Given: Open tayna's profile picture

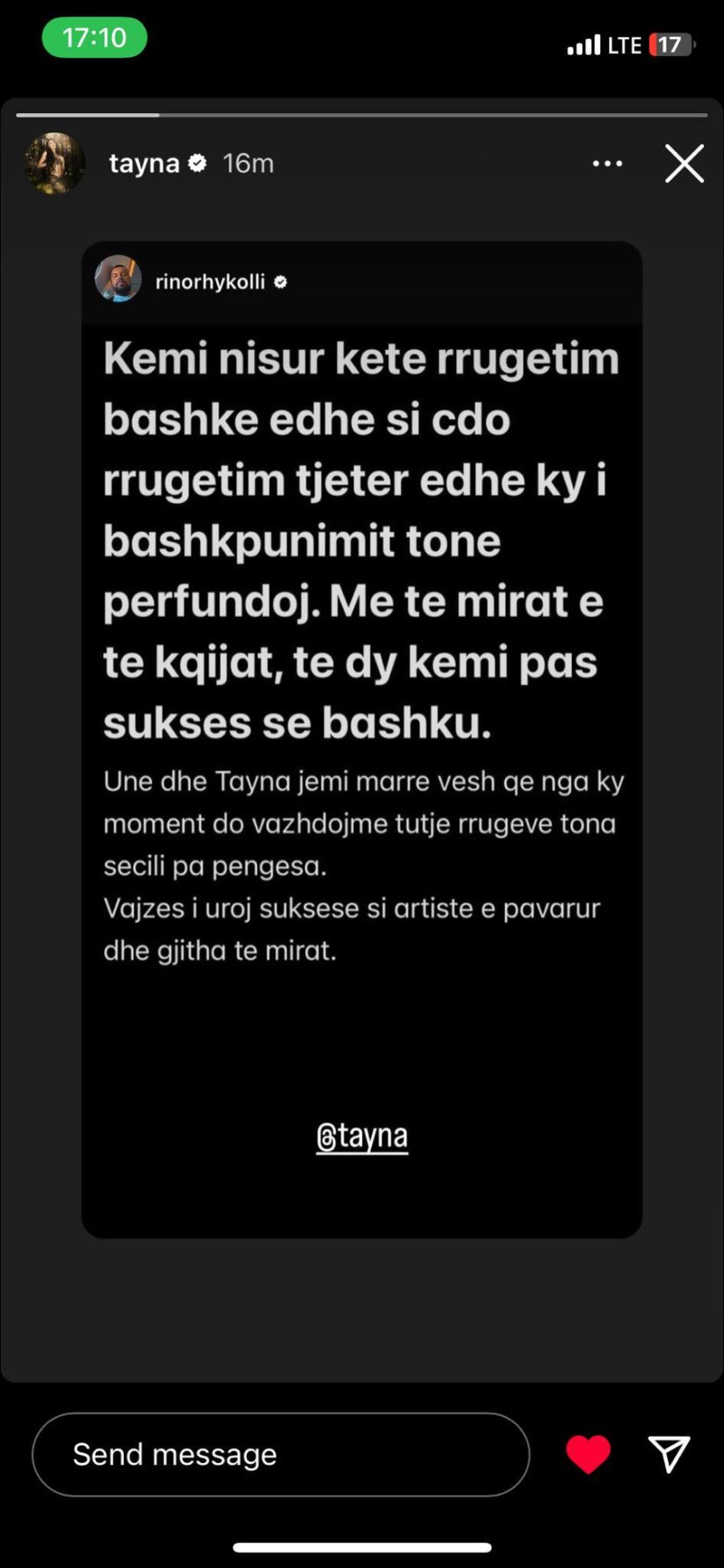Looking at the screenshot, I should coord(55,163).
